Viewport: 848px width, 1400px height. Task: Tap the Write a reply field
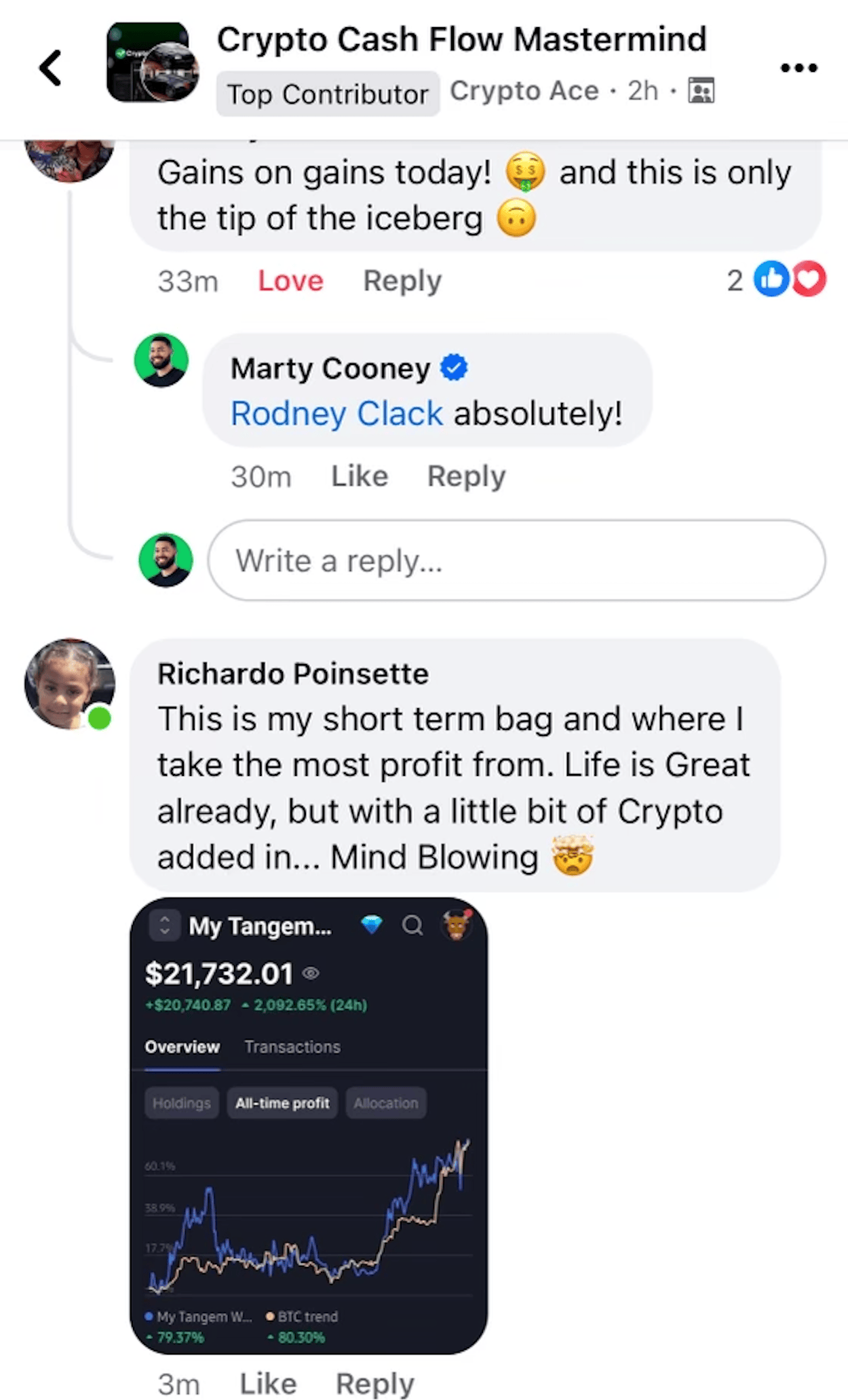point(516,560)
